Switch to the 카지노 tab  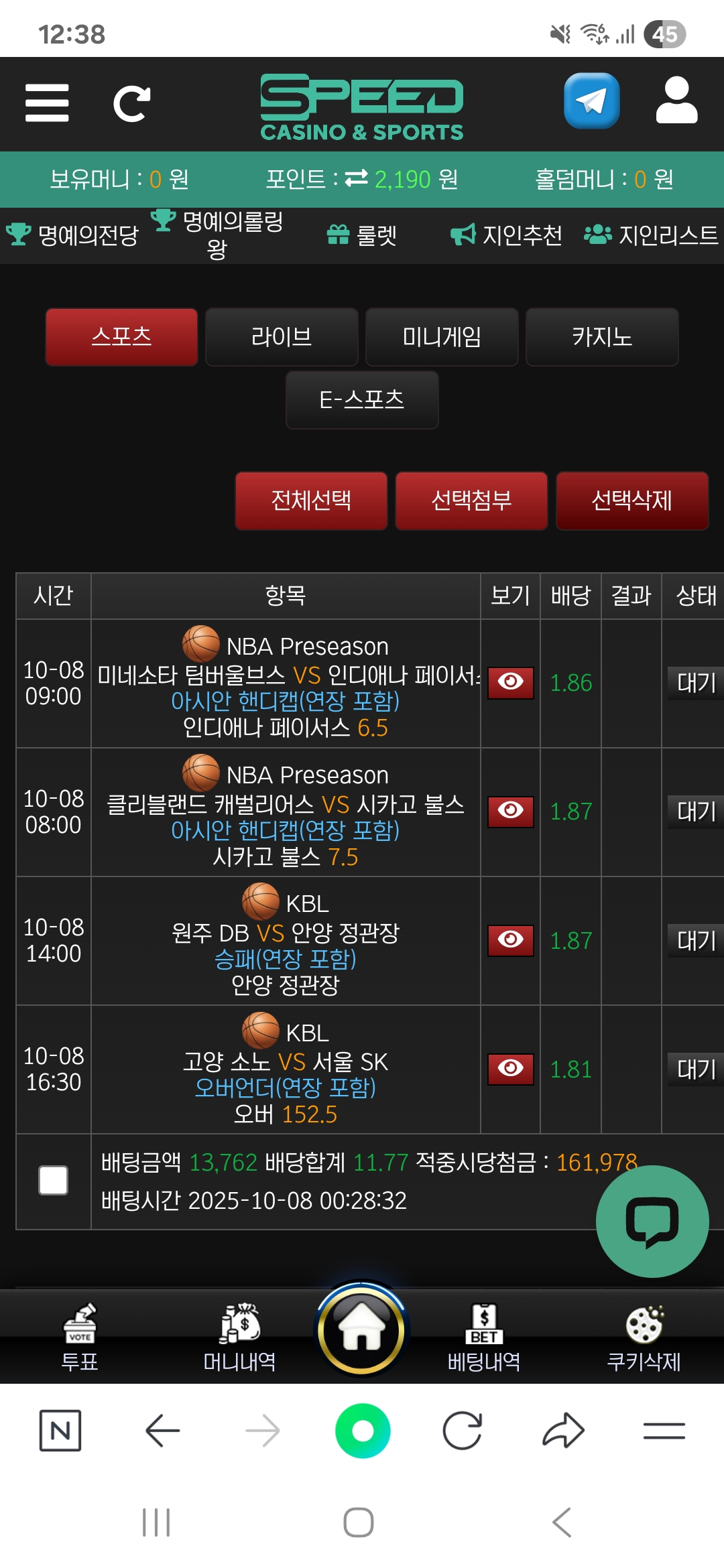(x=602, y=337)
